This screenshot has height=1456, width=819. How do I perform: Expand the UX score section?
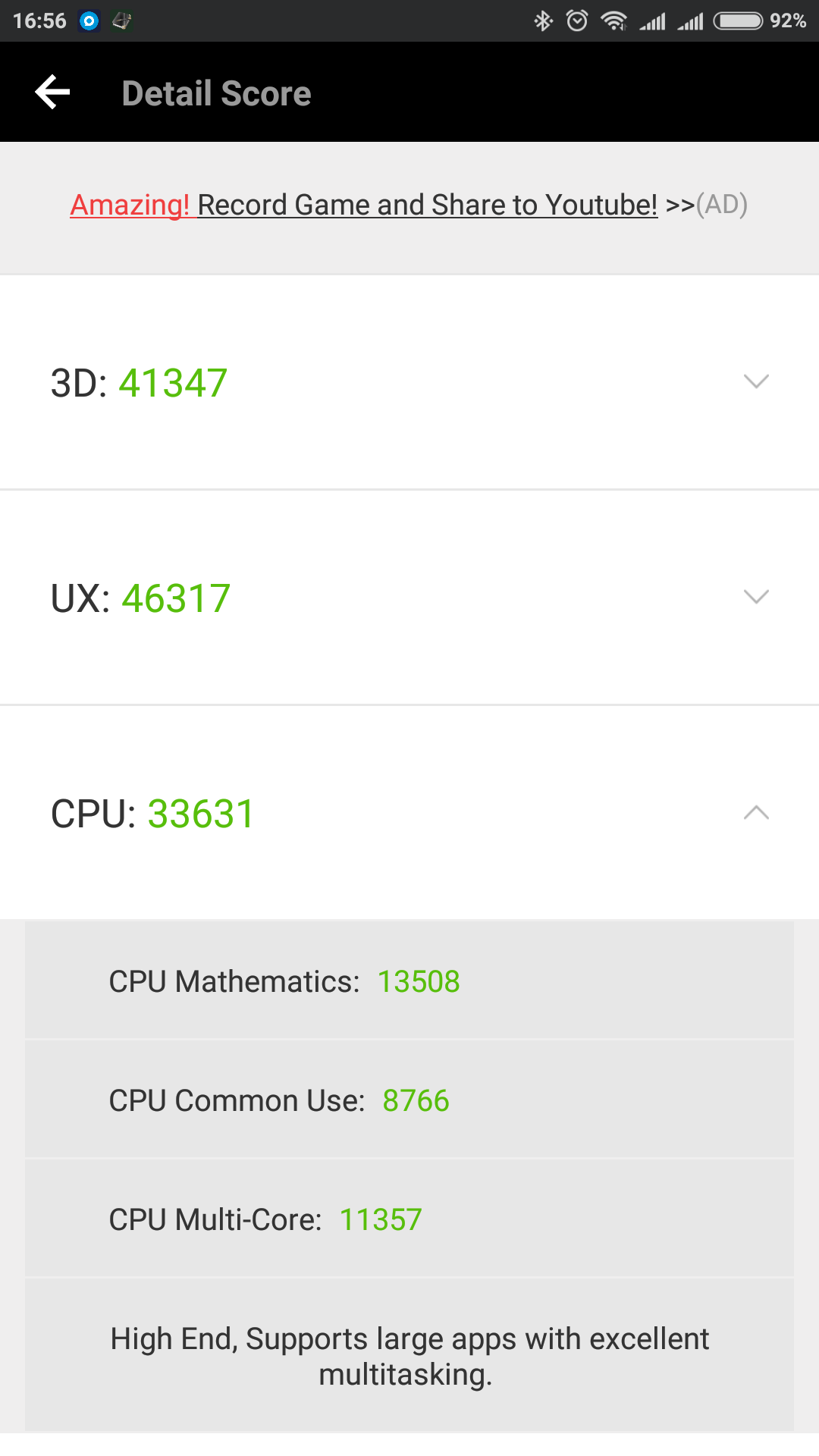pyautogui.click(x=756, y=597)
